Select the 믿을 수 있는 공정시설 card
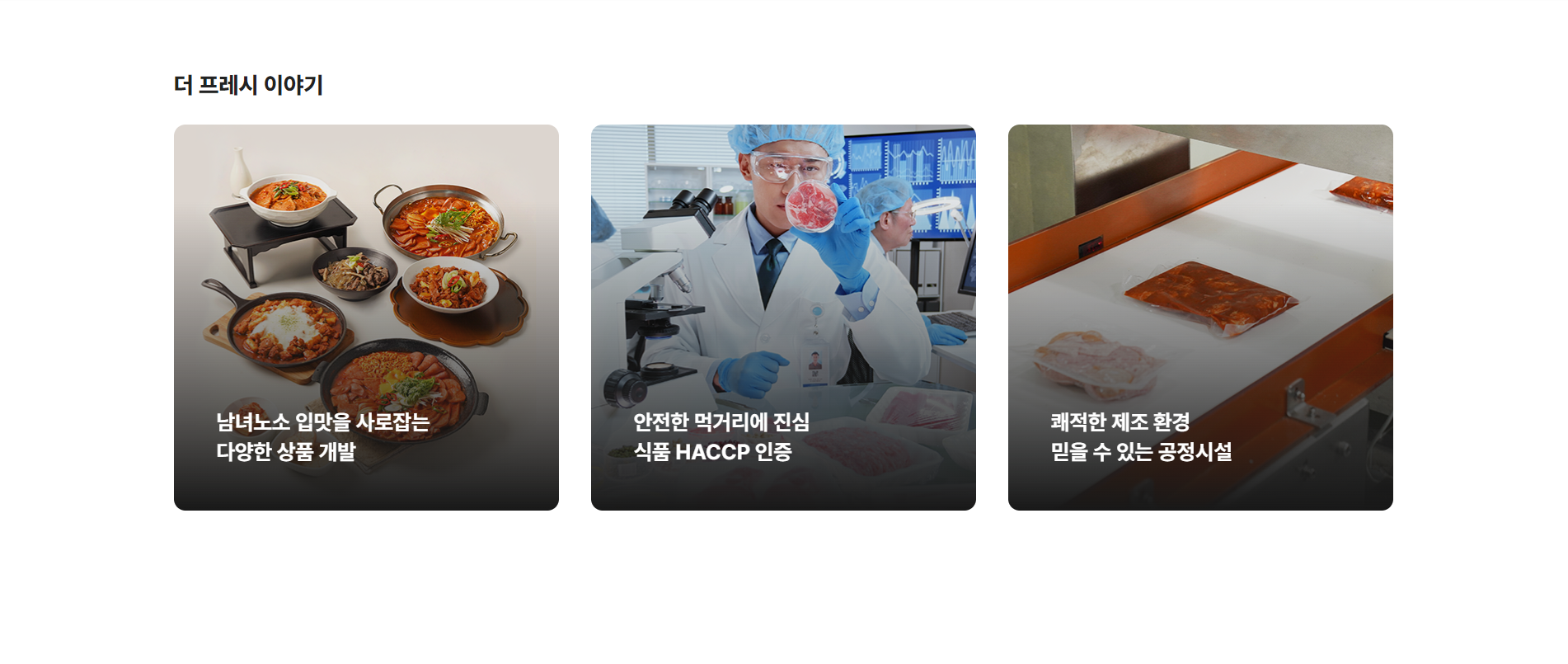Viewport: 1568px width, 664px height. pos(1200,318)
